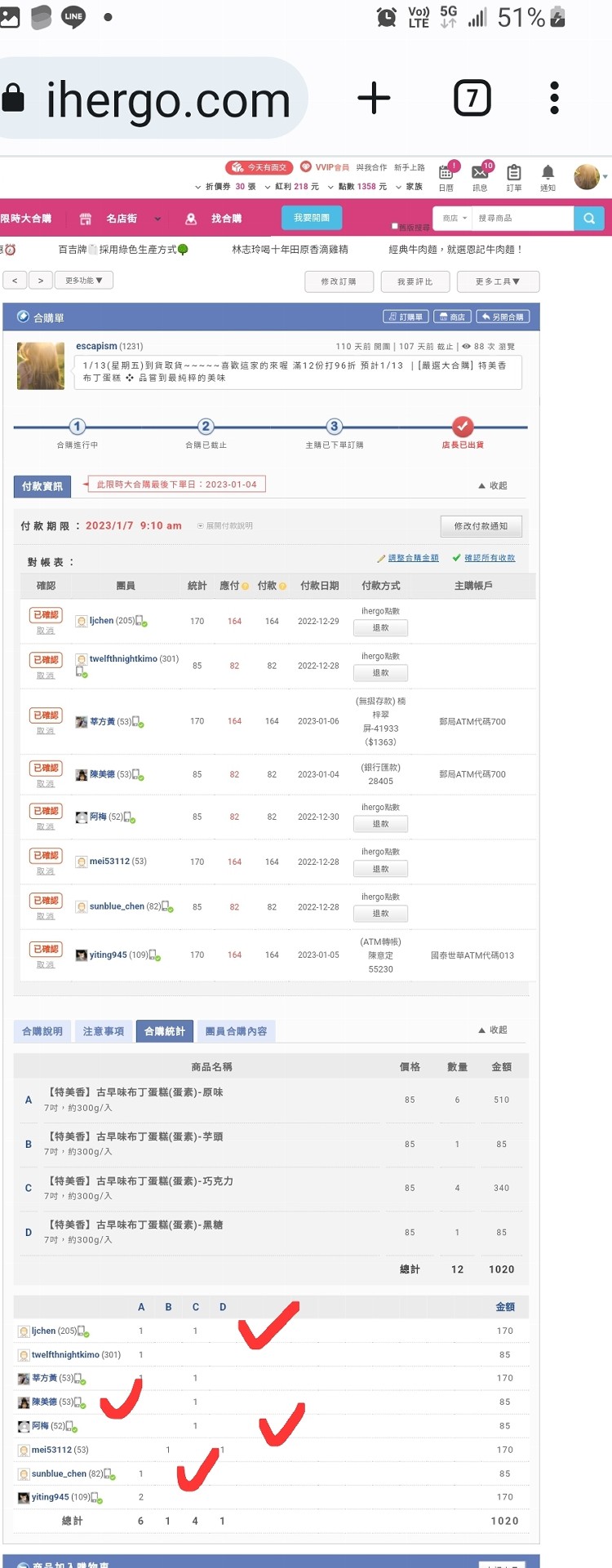Open the 我要評比 button
This screenshot has height=1568, width=612.
[x=415, y=281]
